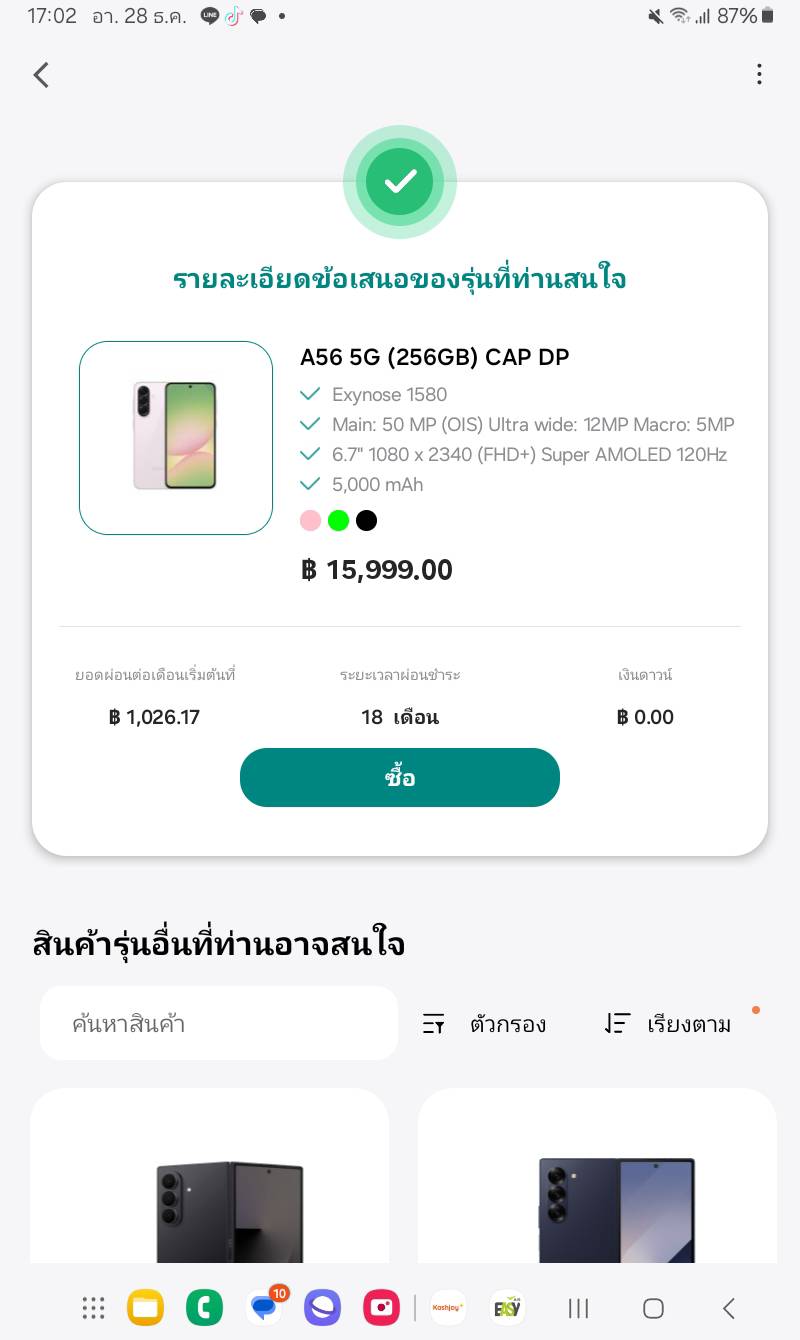Open the ตัวกรอง filter options
This screenshot has height=1340, width=800.
click(485, 1024)
